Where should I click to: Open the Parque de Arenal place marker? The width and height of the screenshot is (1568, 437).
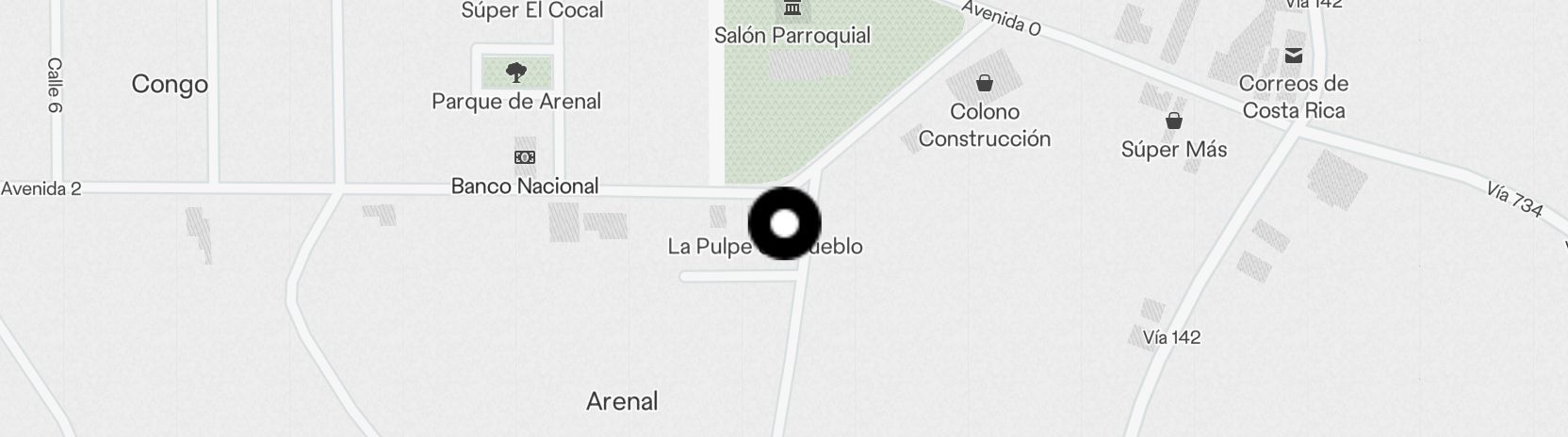pos(515,72)
